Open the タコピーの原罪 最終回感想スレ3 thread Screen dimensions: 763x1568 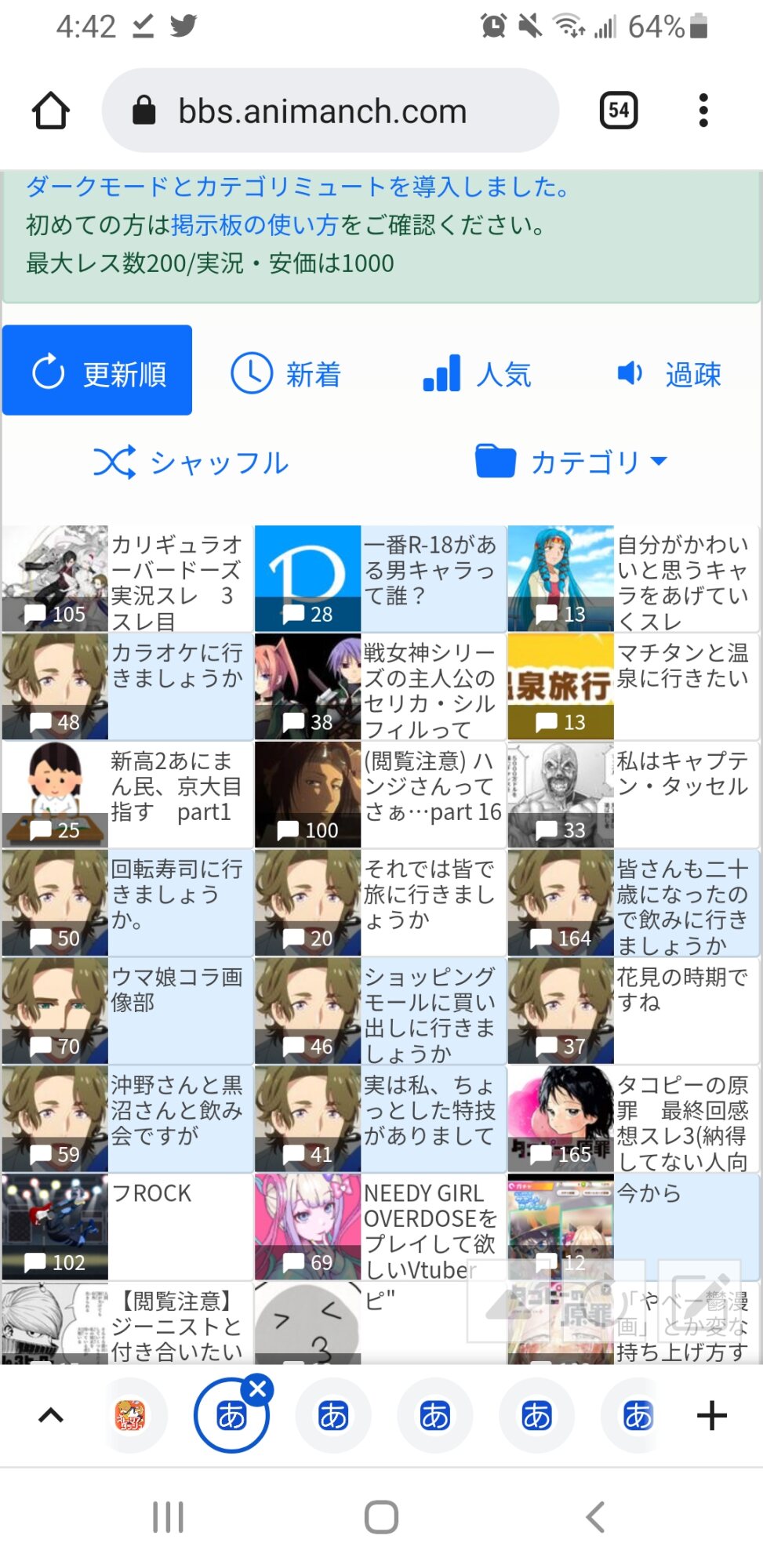tap(681, 1121)
